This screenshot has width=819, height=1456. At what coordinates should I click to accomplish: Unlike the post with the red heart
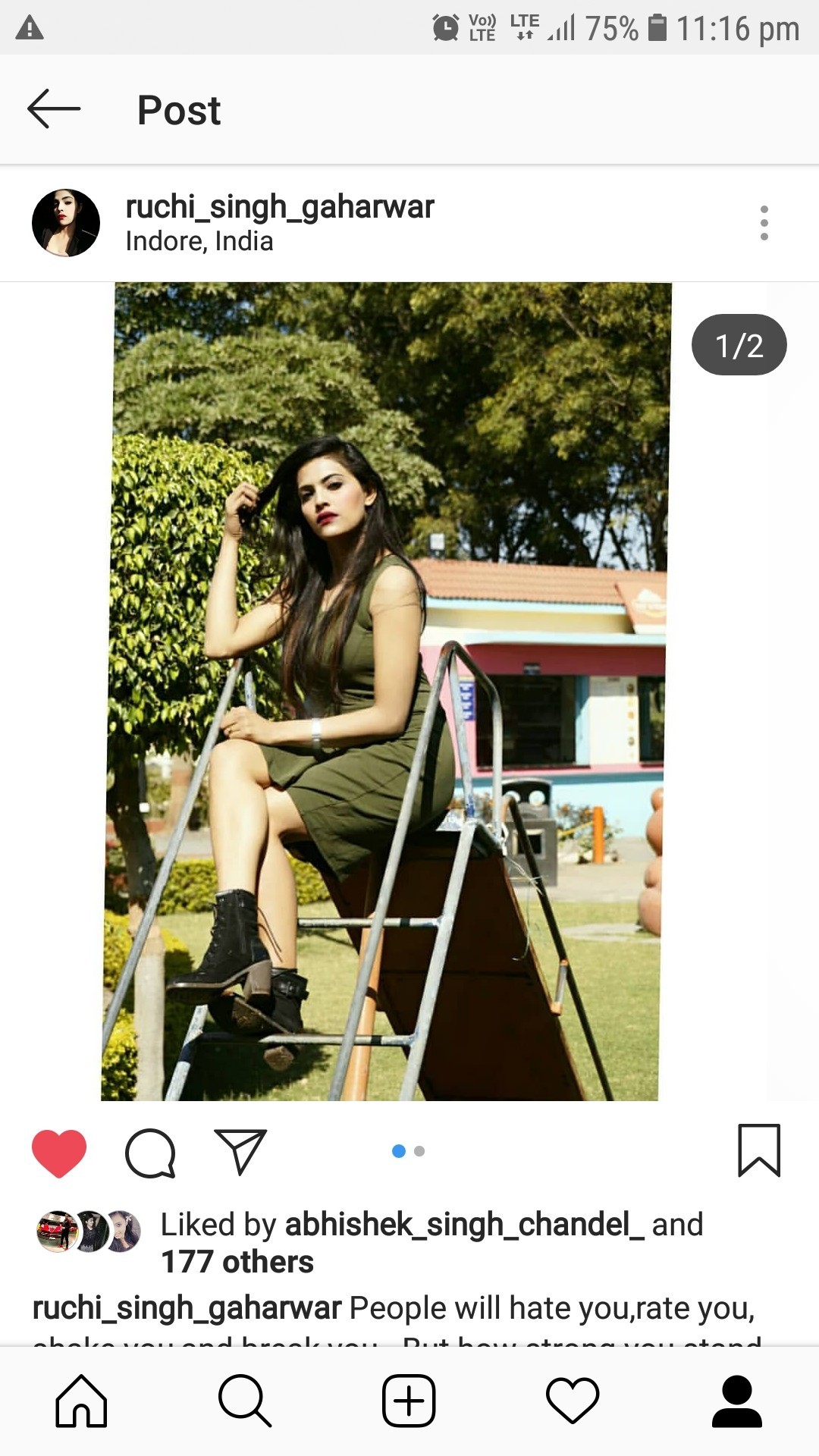[59, 1153]
